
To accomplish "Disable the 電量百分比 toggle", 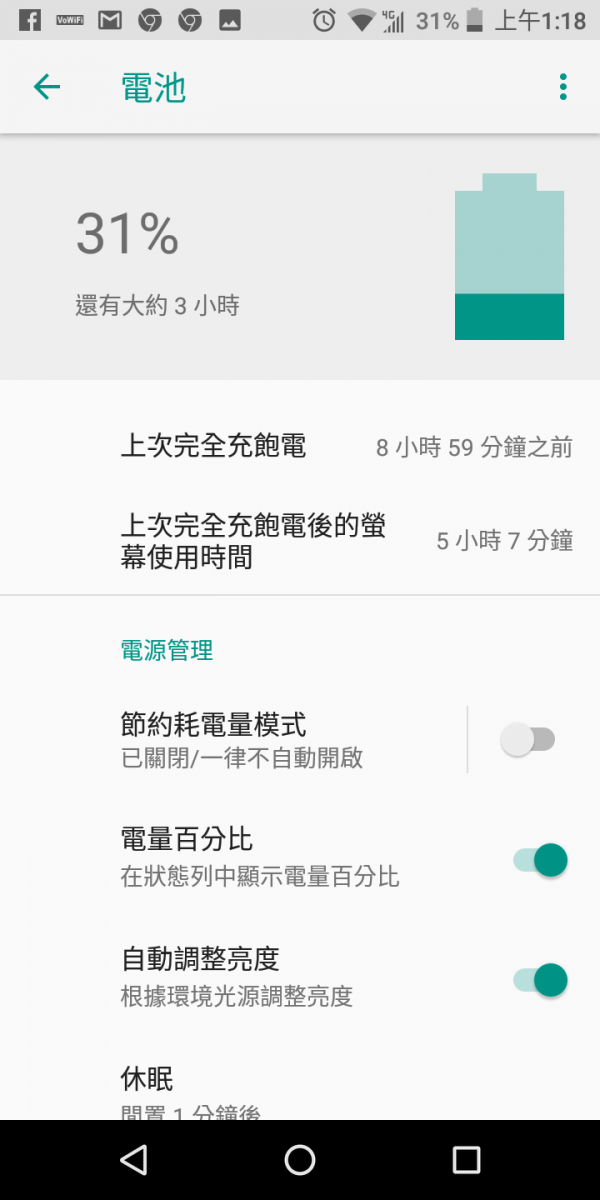I will (x=540, y=860).
